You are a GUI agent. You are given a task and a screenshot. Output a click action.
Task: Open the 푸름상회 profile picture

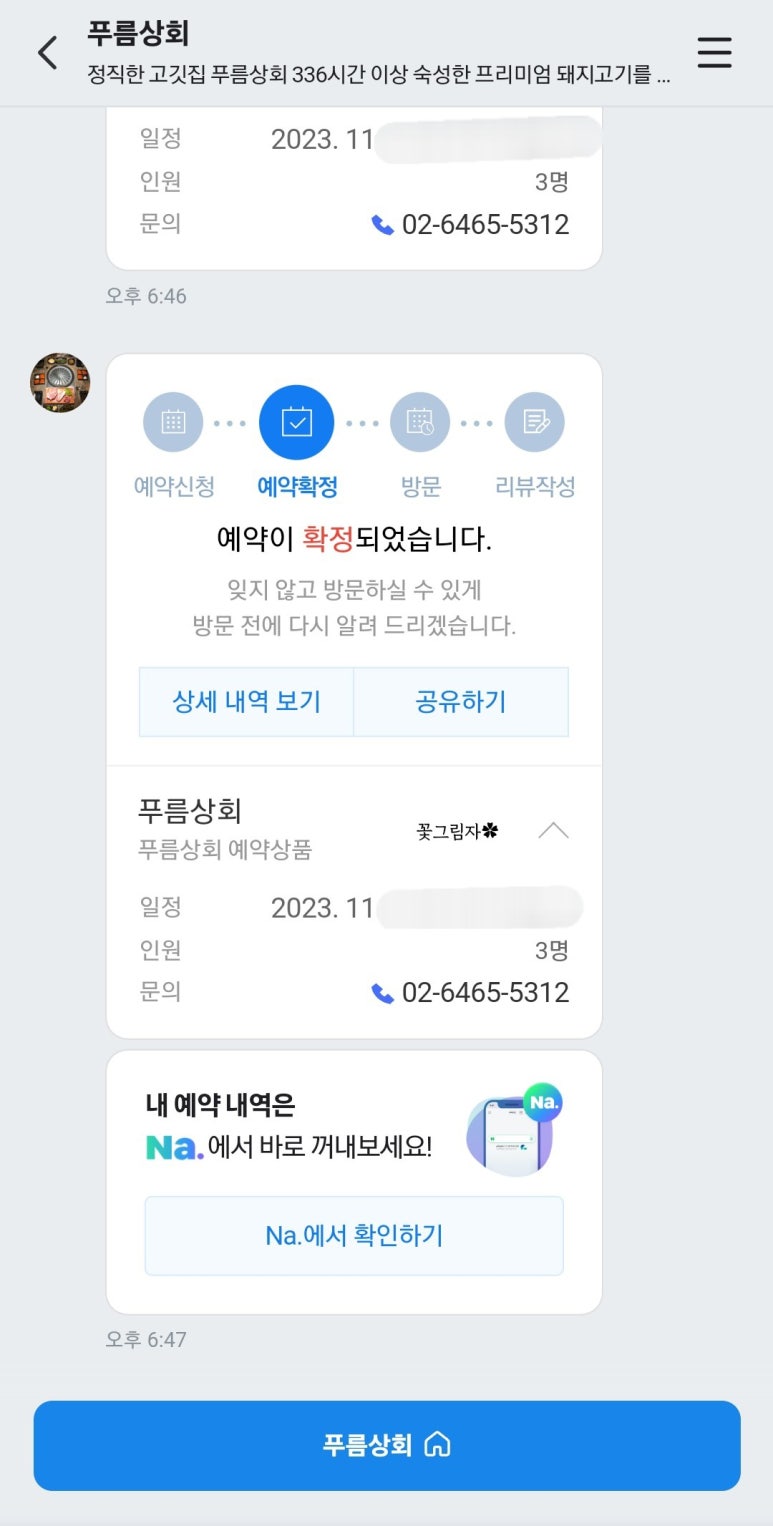pos(60,382)
